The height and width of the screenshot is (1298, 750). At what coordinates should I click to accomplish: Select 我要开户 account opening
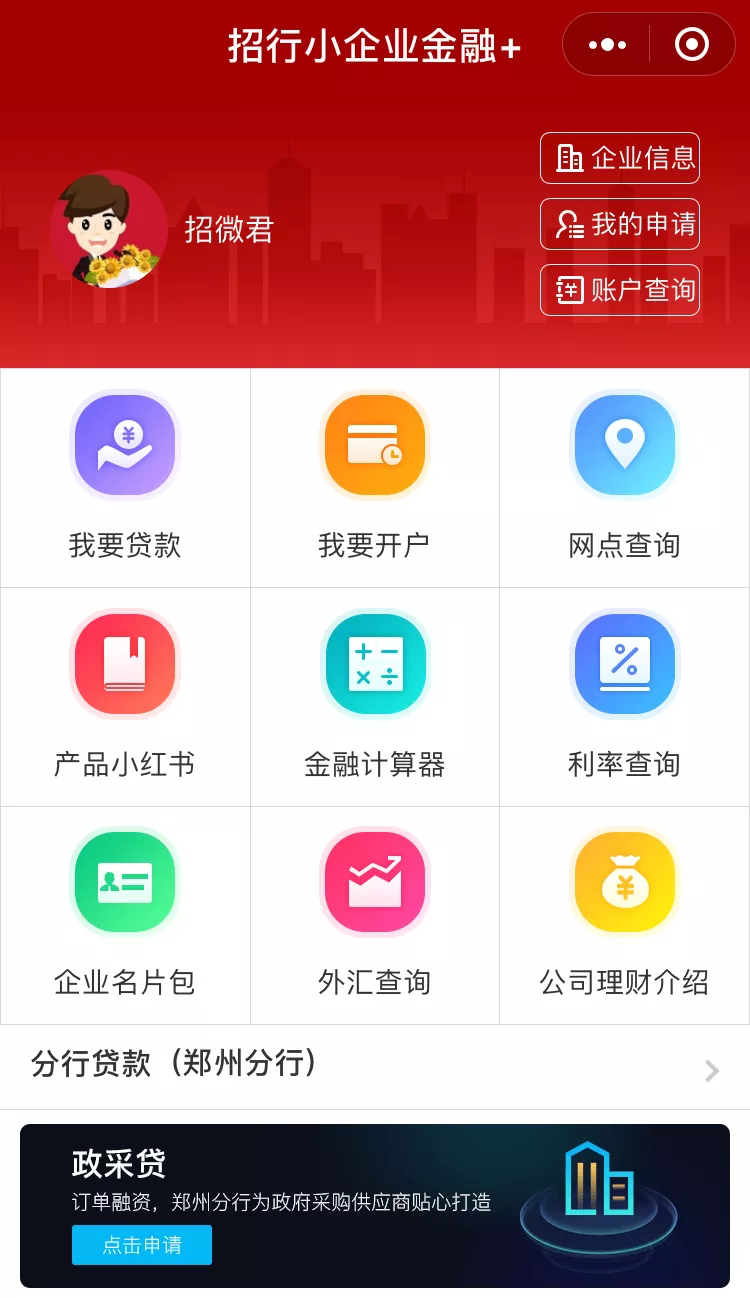pos(375,478)
